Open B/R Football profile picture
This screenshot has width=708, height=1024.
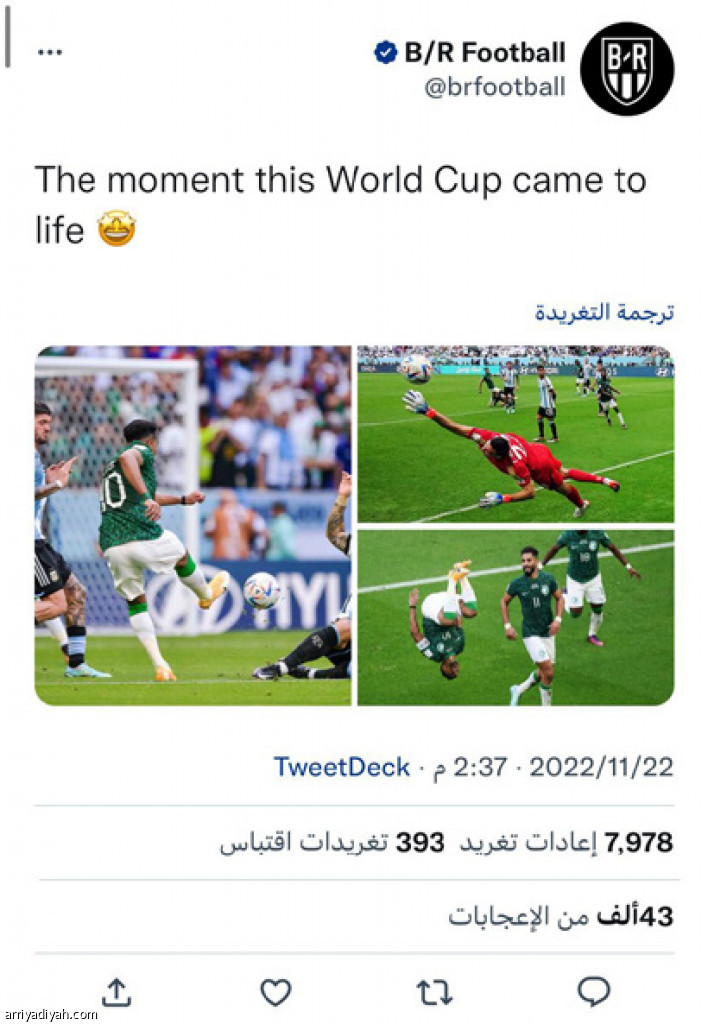pos(627,69)
